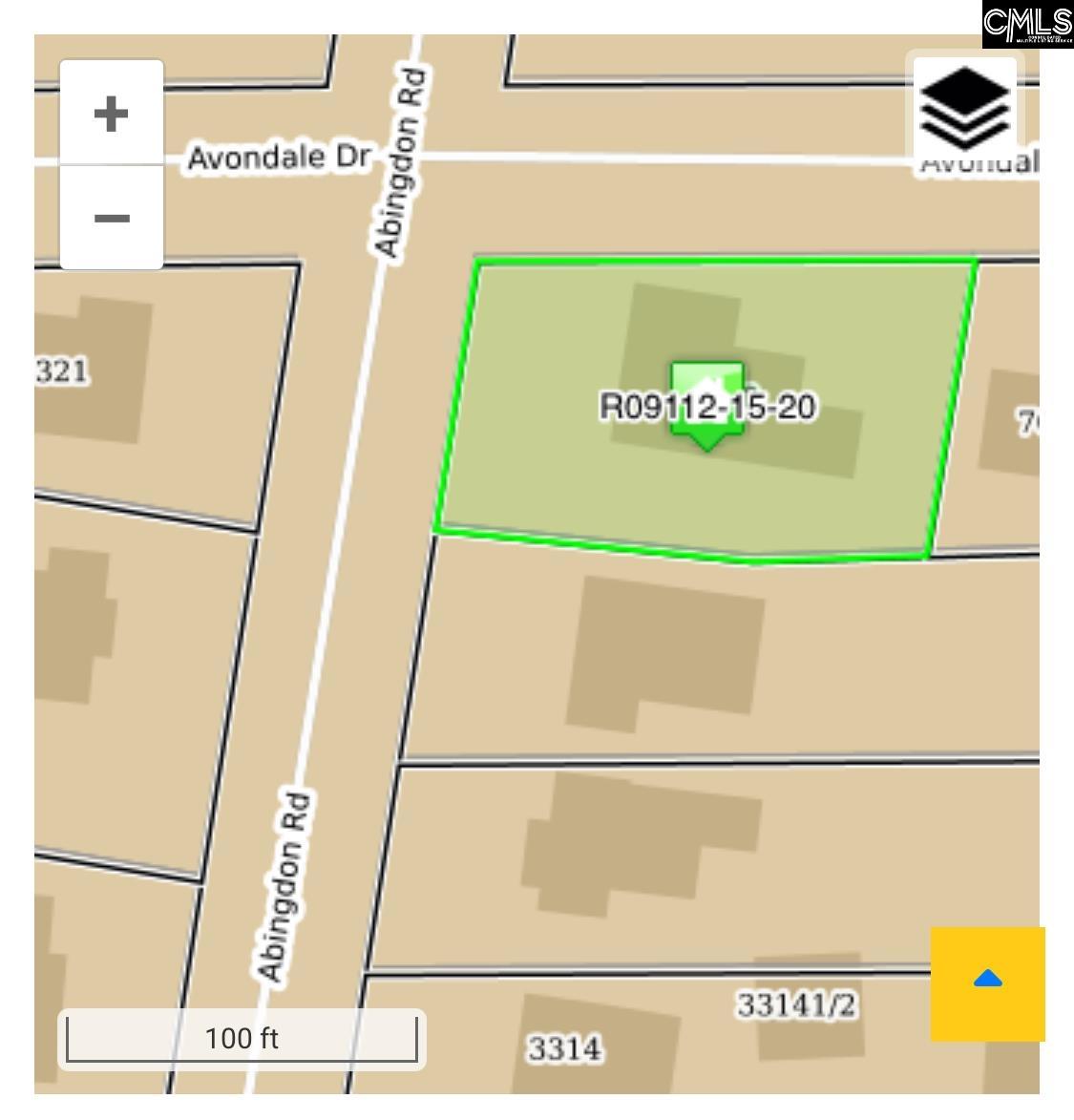
Task: Zoom out of the map
Action: pos(112,219)
